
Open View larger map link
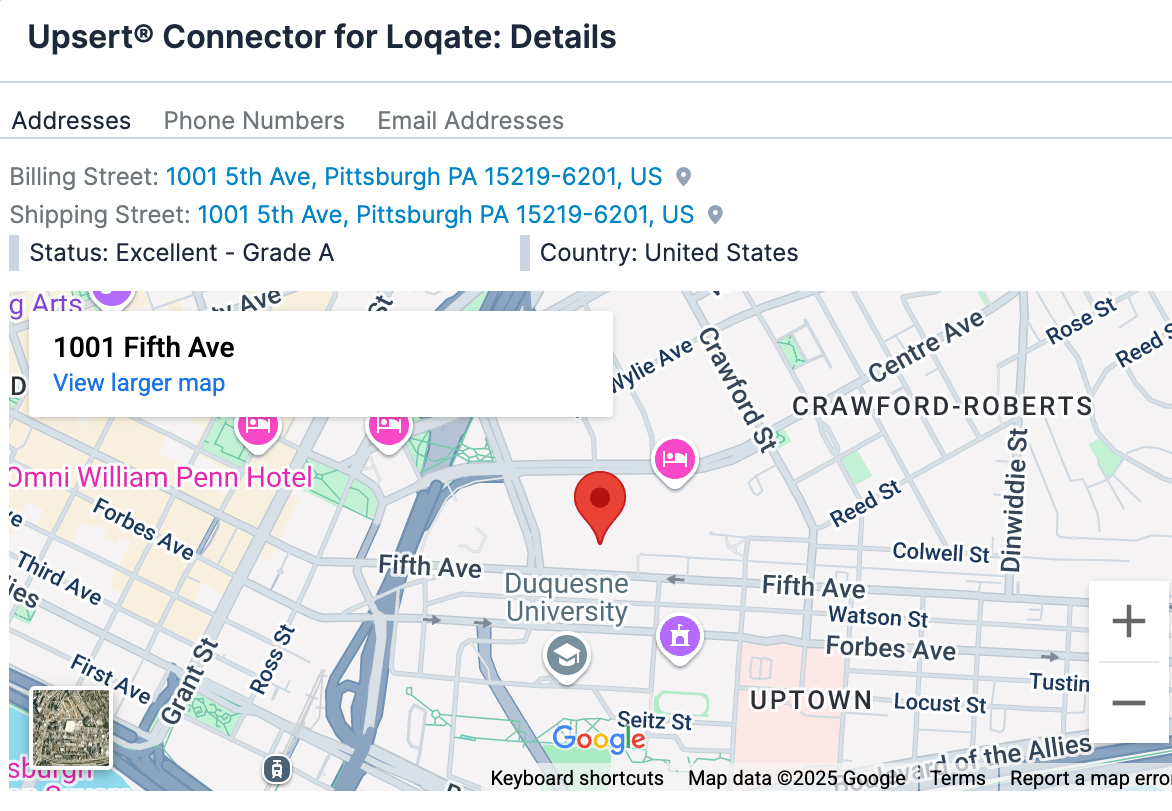click(139, 383)
